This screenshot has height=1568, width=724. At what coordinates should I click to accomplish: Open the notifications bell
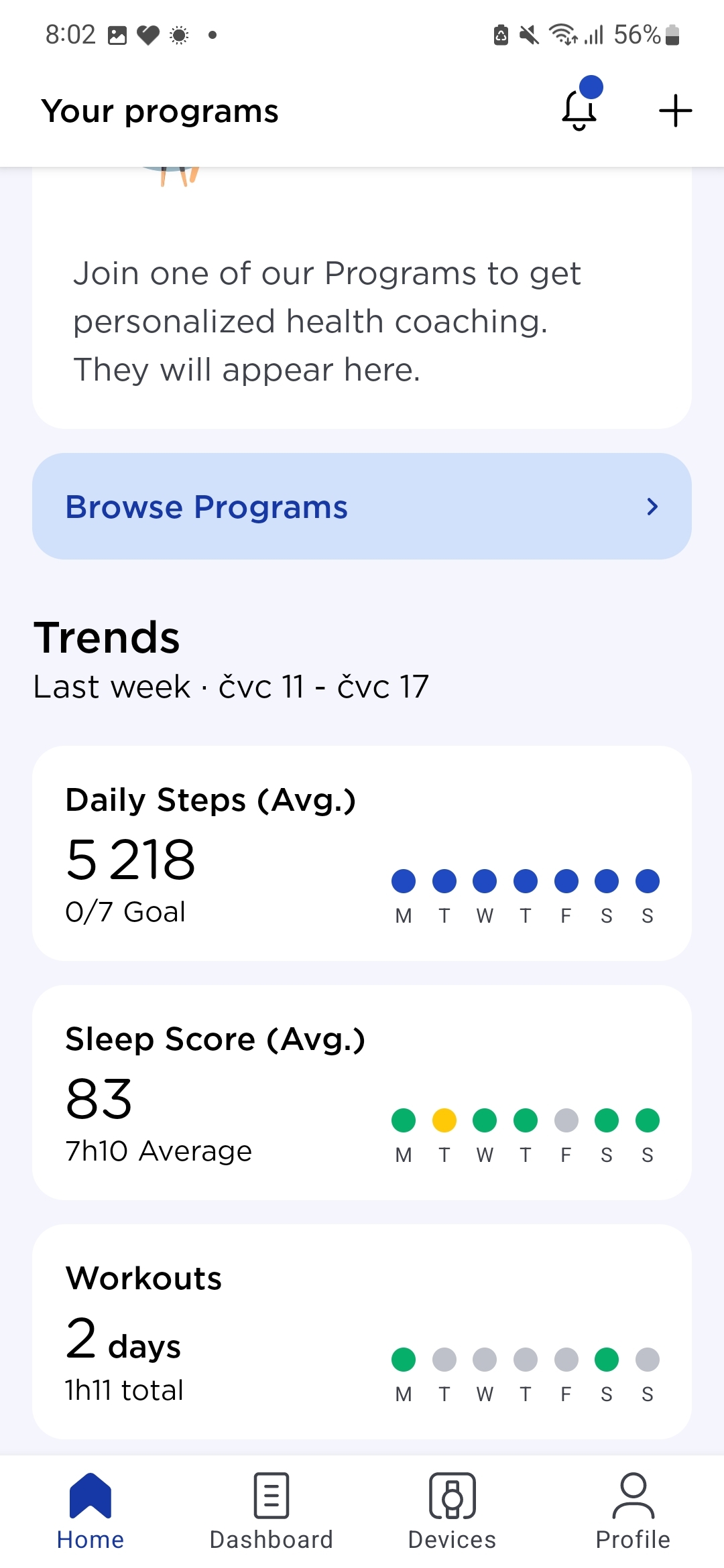pyautogui.click(x=579, y=110)
